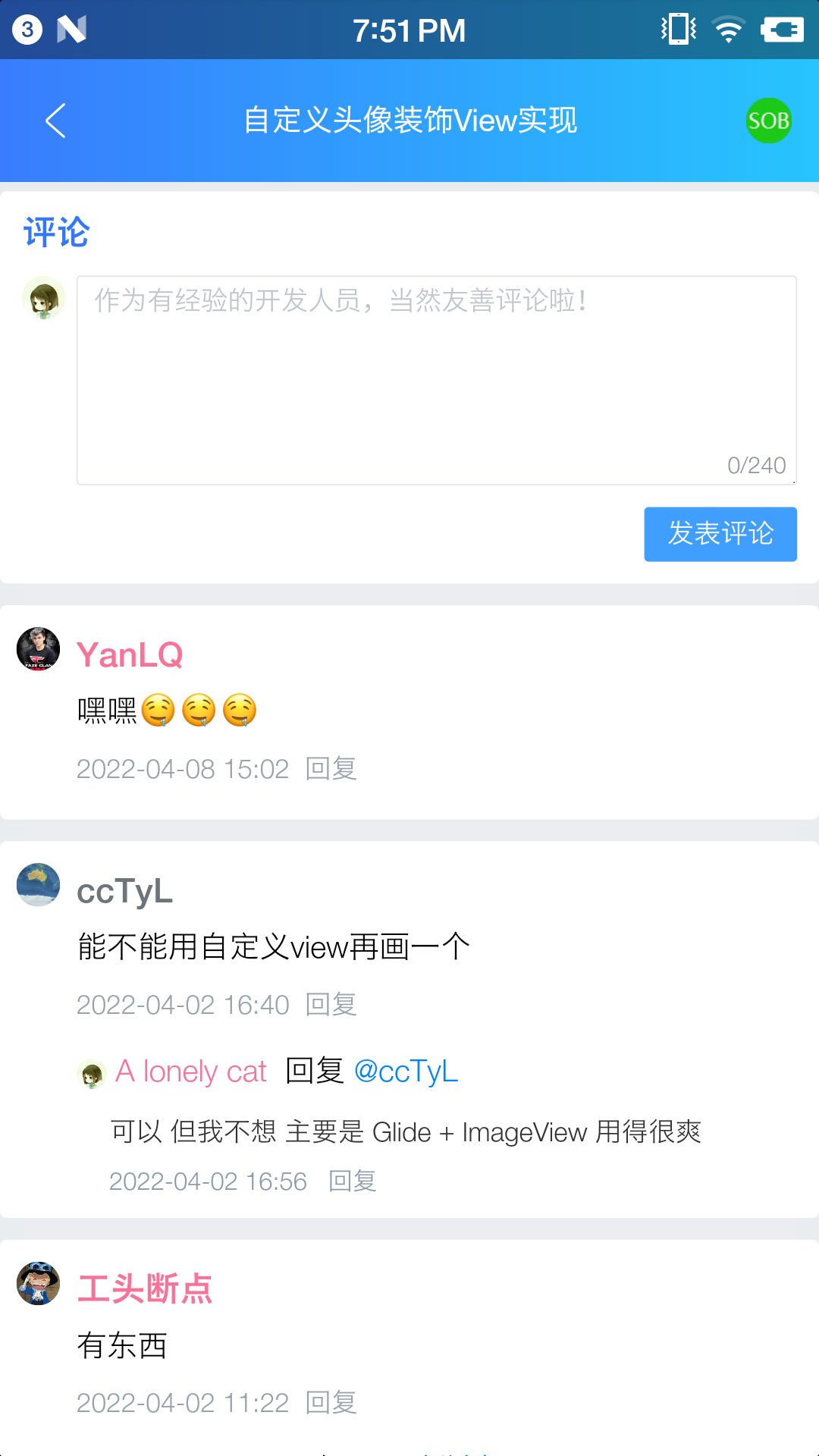Tap the 发表评论 button
This screenshot has height=1456, width=819.
coord(720,534)
